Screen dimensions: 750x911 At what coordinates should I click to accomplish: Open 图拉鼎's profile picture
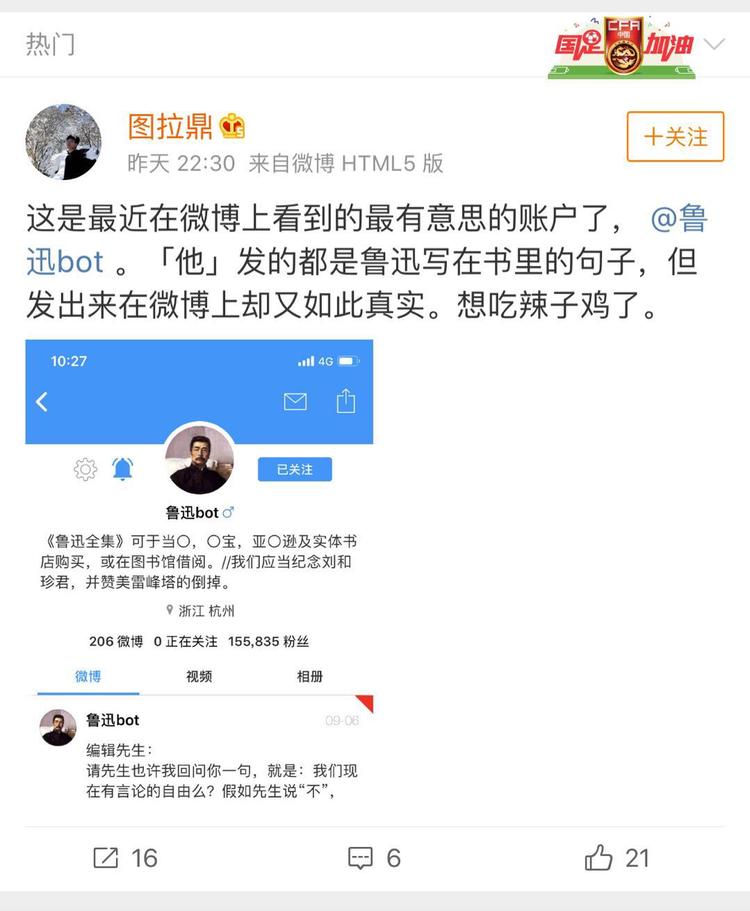(x=63, y=142)
